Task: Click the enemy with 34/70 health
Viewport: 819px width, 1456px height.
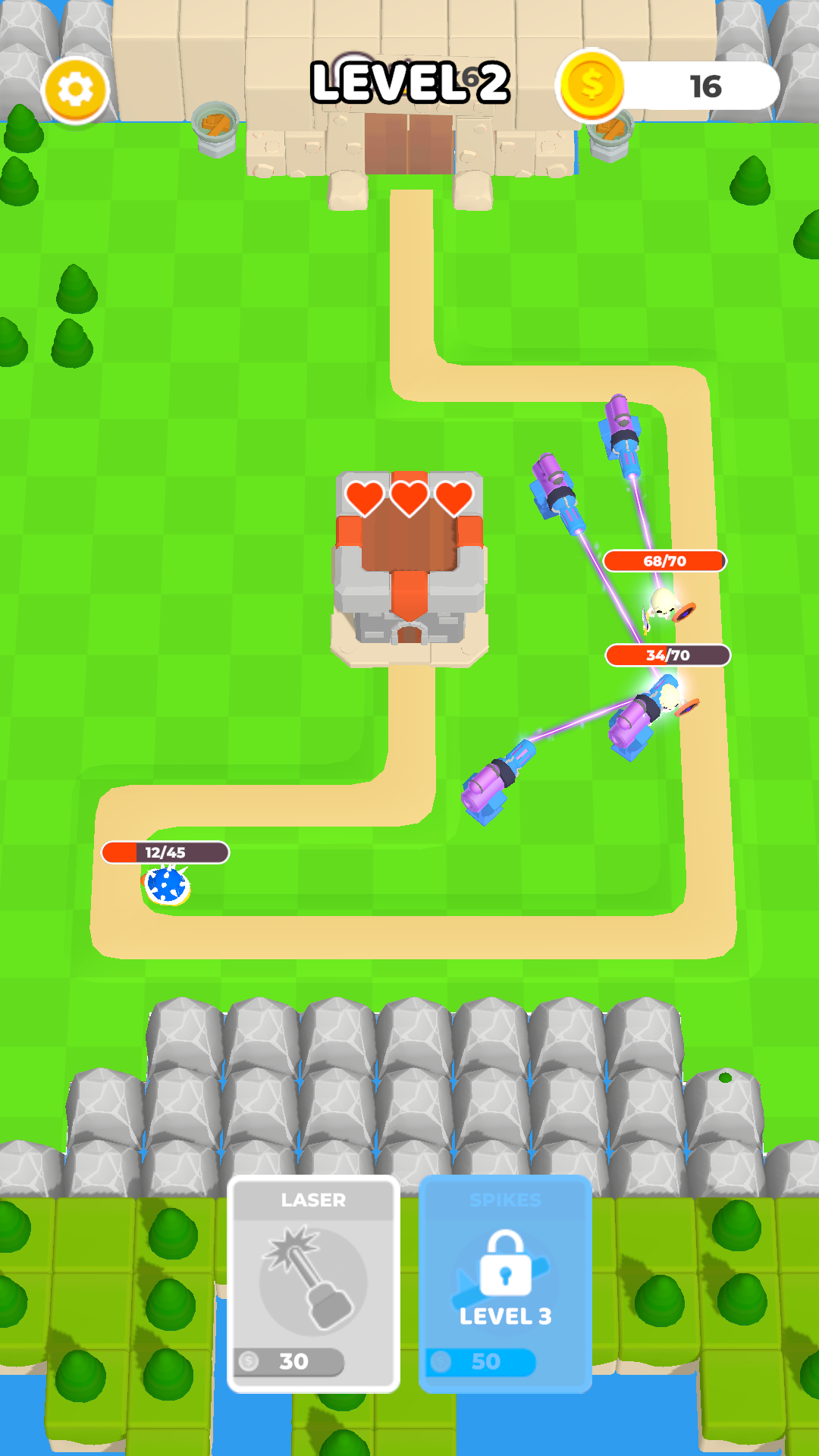Action: (x=670, y=701)
